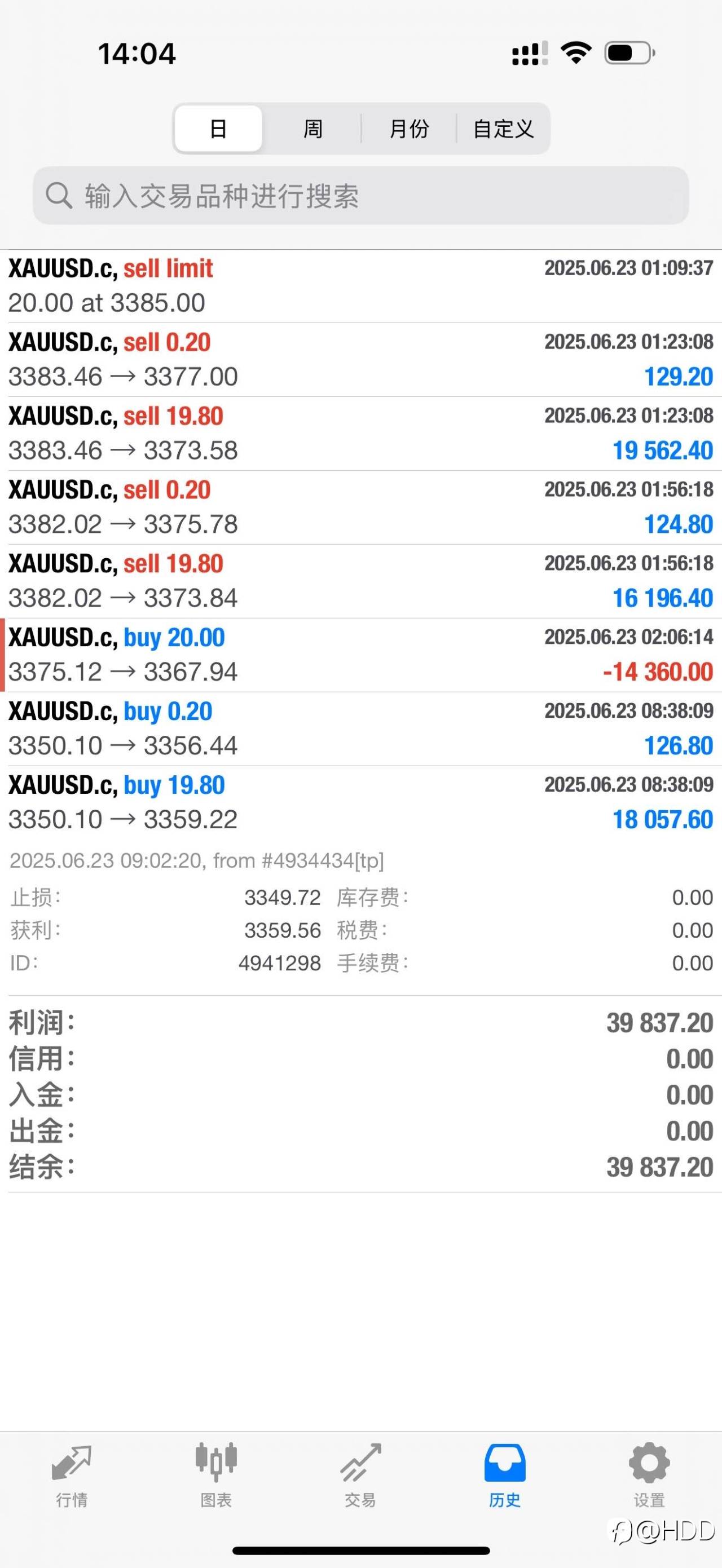Viewport: 722px width, 1568px height.
Task: Switch to the 周 period tab
Action: (313, 129)
